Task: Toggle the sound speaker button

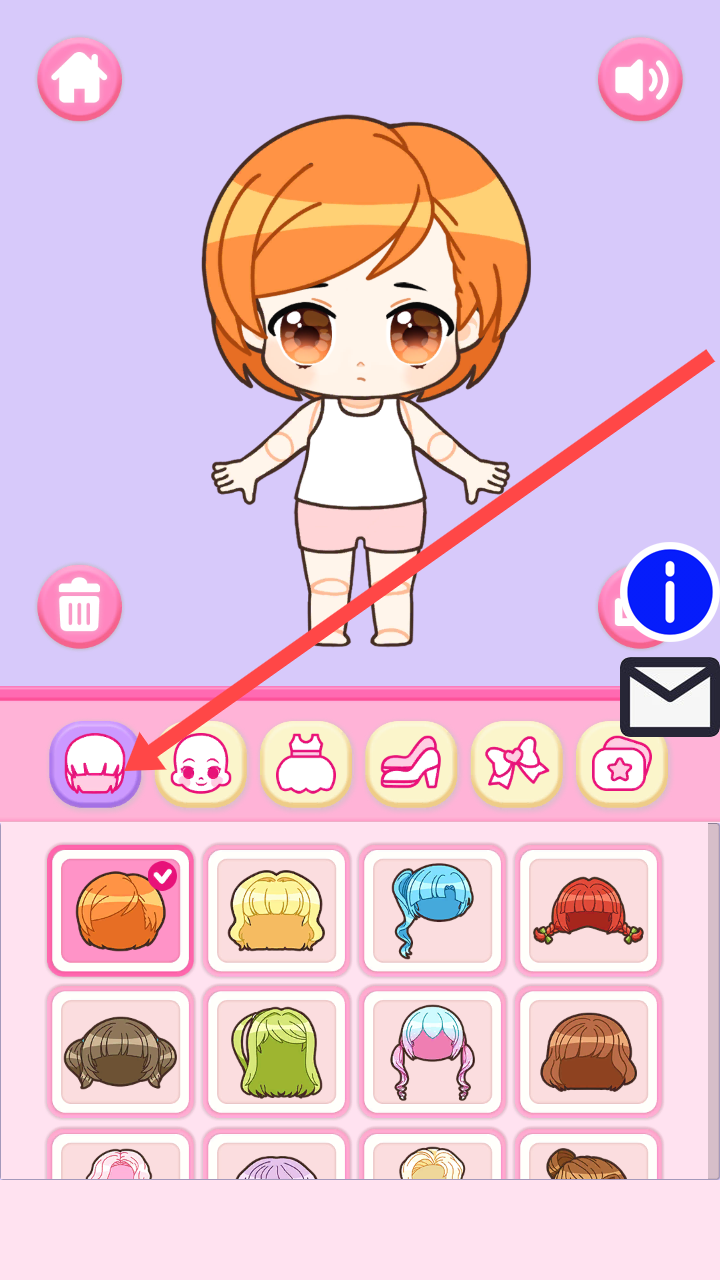Action: click(x=640, y=79)
